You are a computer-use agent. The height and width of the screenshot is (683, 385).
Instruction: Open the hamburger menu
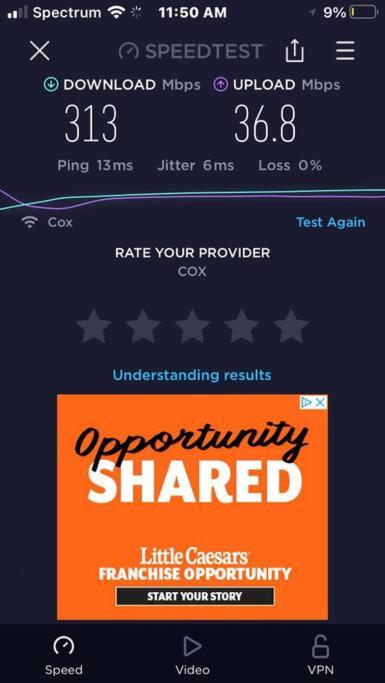pos(345,51)
